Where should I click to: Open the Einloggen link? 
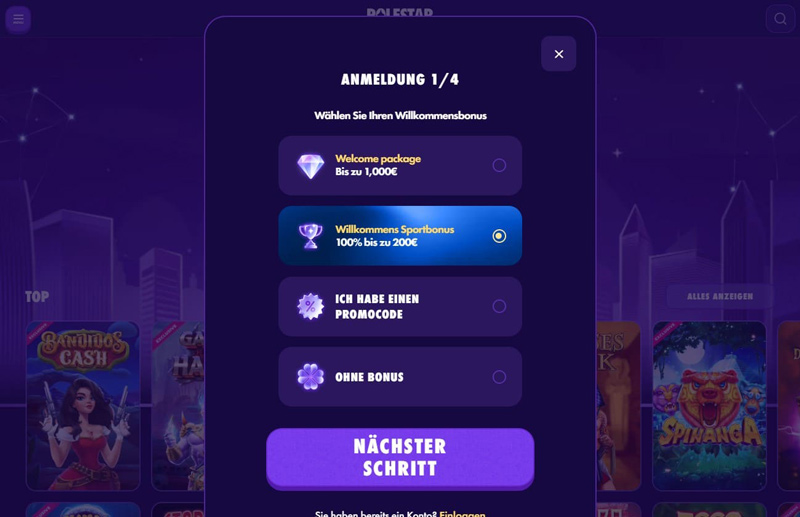(x=462, y=513)
